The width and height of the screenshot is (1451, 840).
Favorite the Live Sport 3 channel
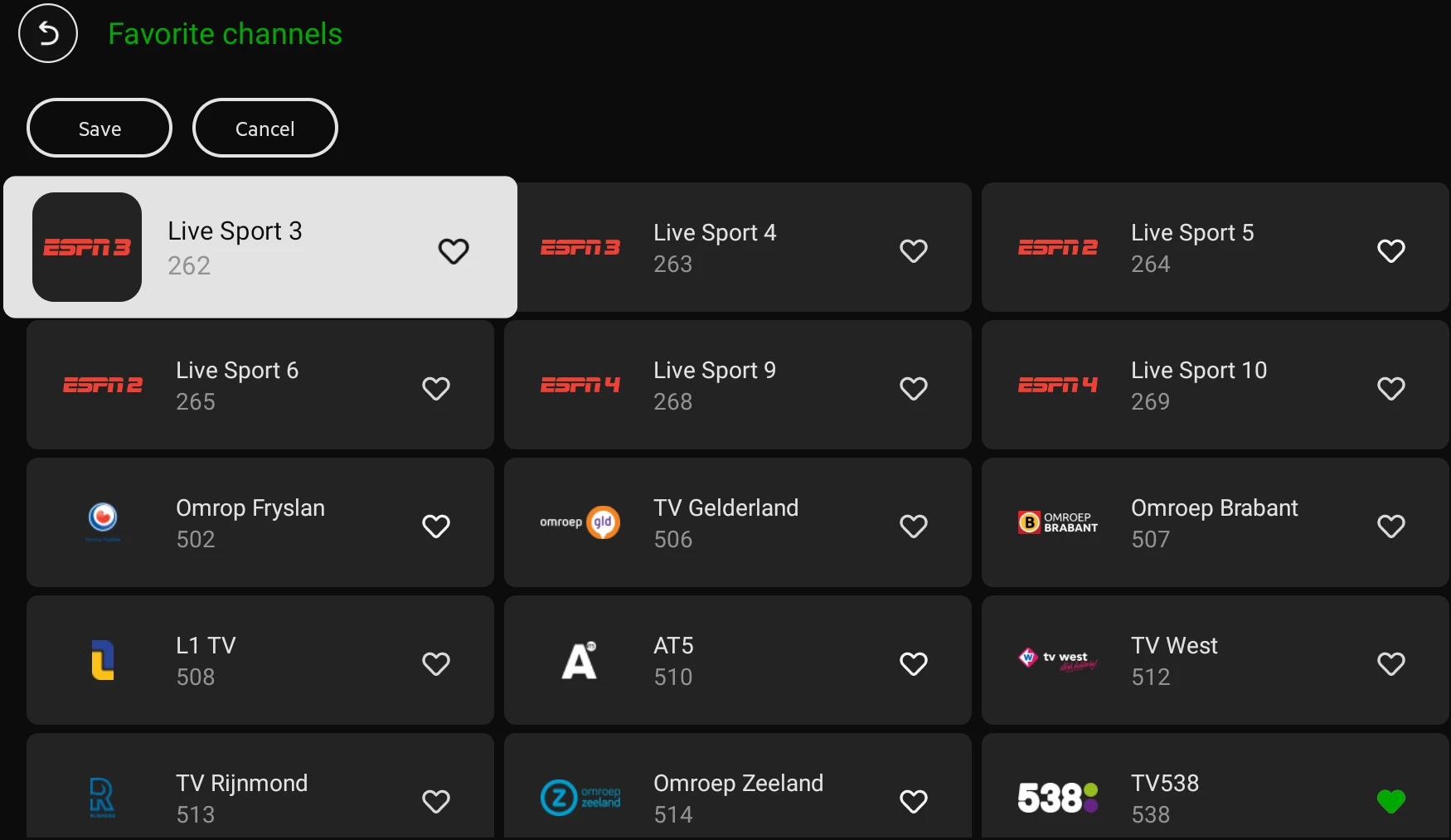(x=454, y=250)
